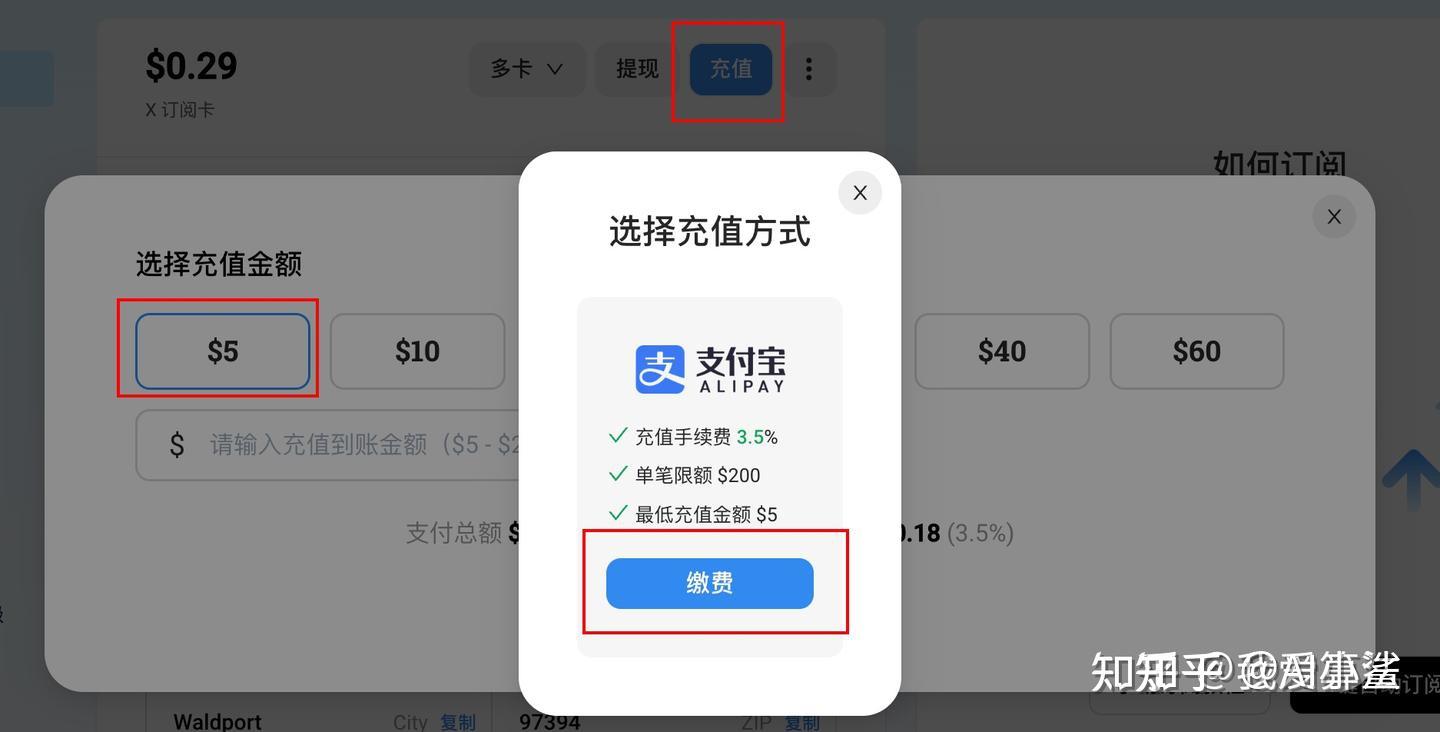Choose the $10 recharge amount
The width and height of the screenshot is (1440, 732).
pyautogui.click(x=417, y=351)
